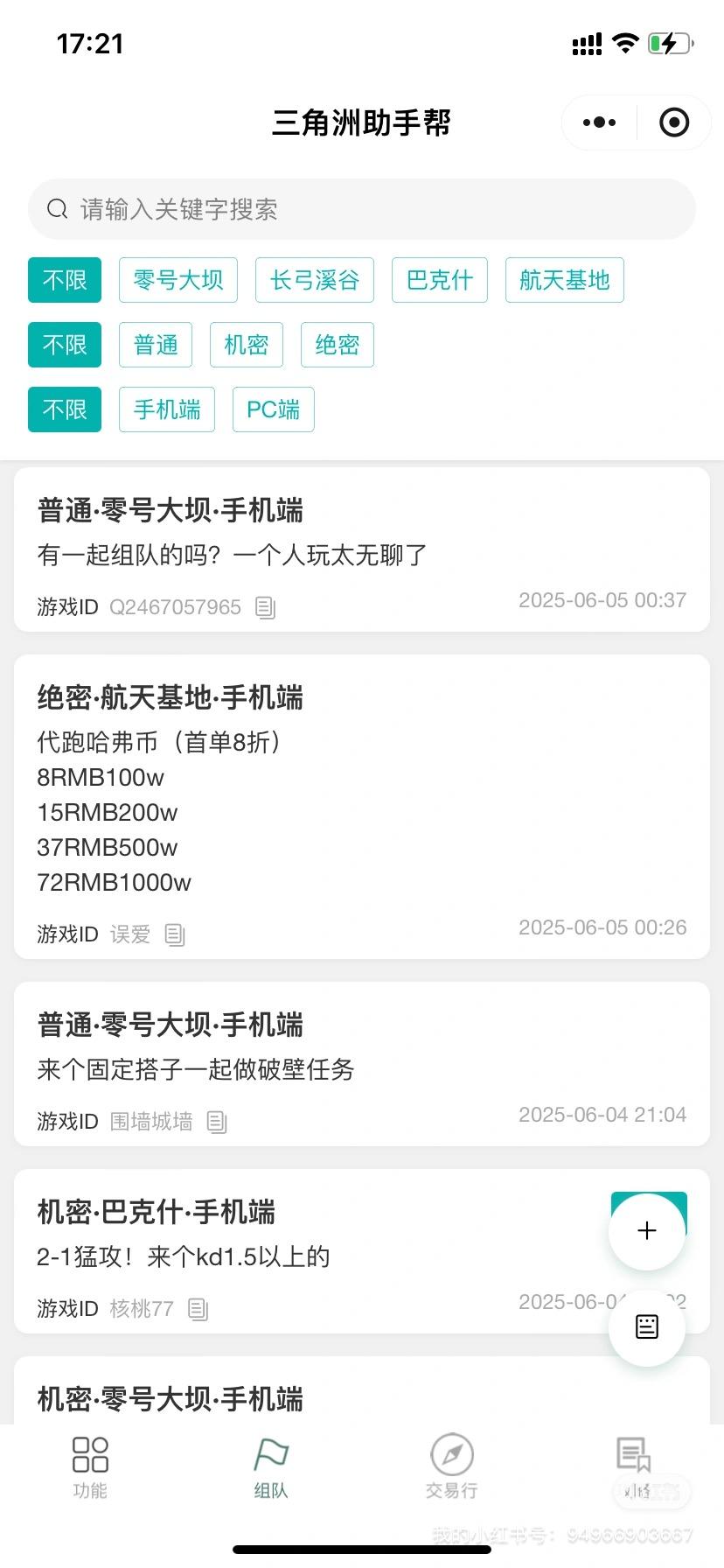
Task: Copy the game ID 核桃77
Action: click(x=198, y=1309)
